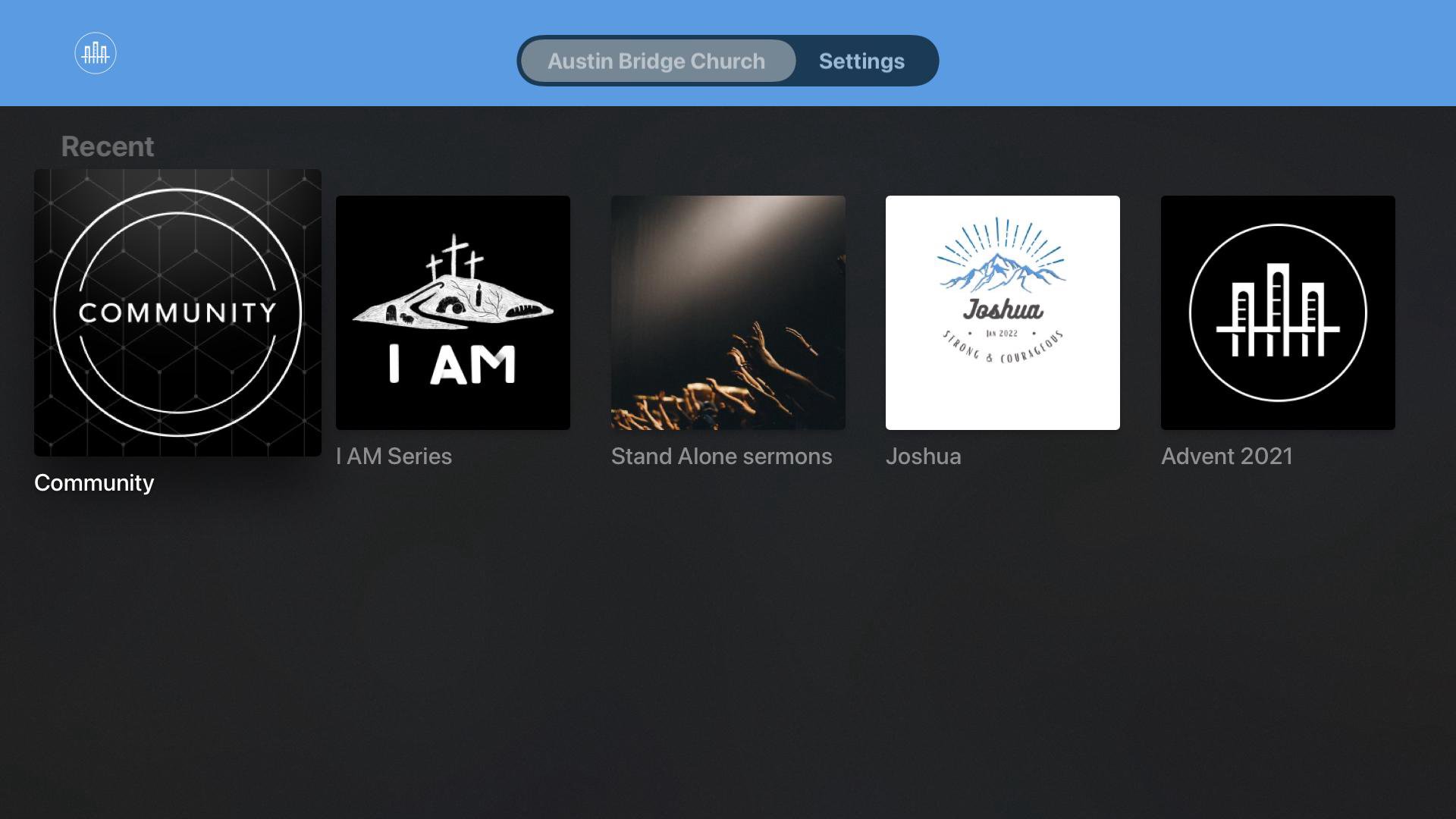Screen dimensions: 1456x819
Task: Open the Joshua series
Action: tap(1003, 312)
